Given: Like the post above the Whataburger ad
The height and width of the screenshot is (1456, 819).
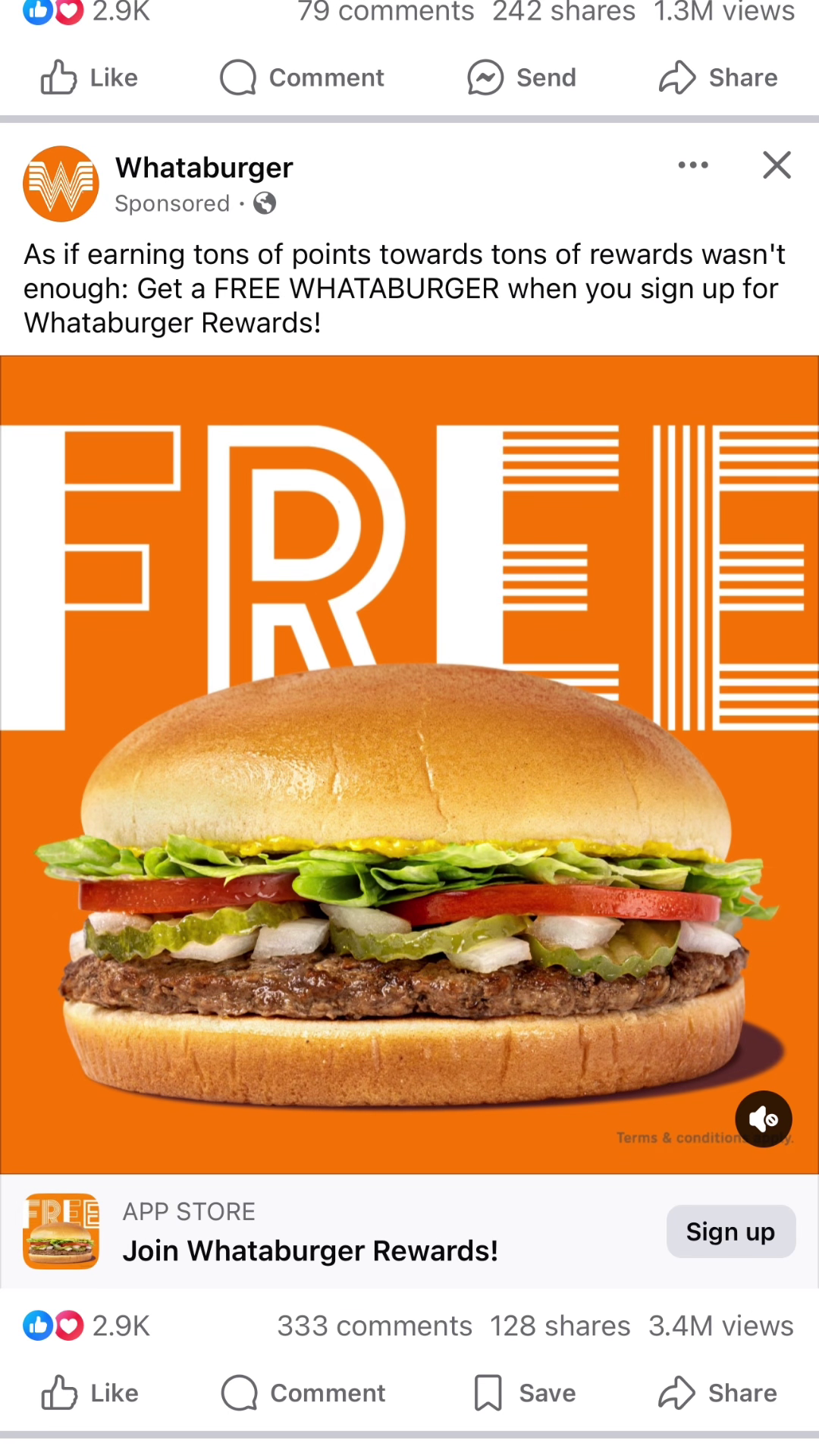Looking at the screenshot, I should point(89,78).
